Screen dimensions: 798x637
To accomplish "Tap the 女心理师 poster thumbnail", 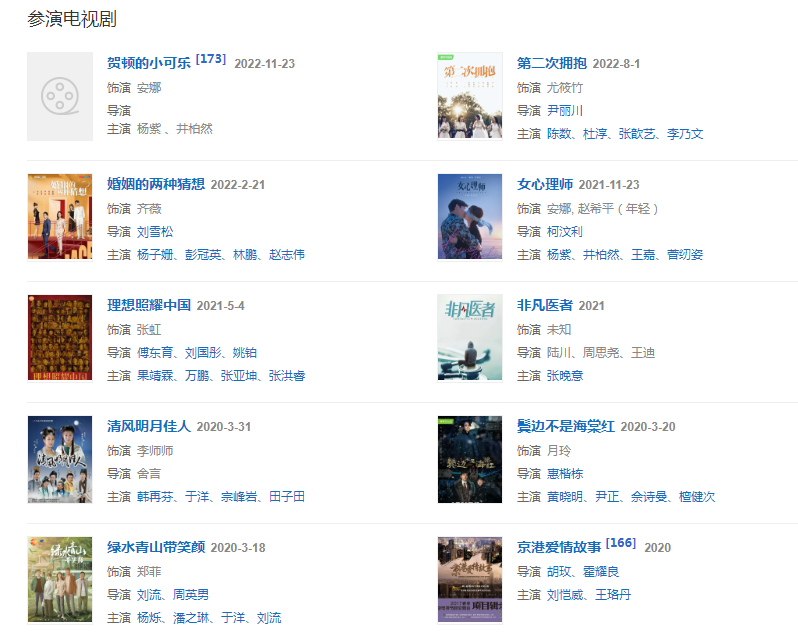I will point(469,217).
